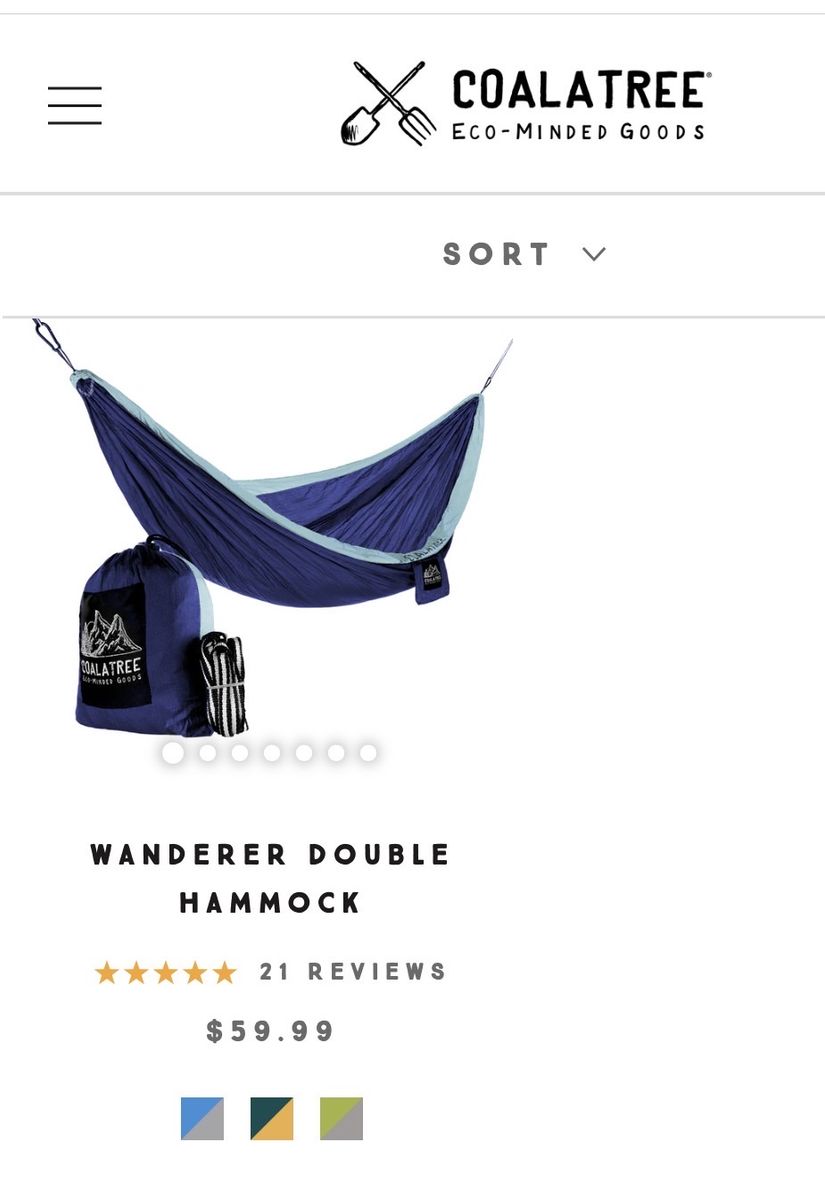Select the dark teal and yellow swatch
This screenshot has height=1200, width=825.
pyautogui.click(x=272, y=1118)
